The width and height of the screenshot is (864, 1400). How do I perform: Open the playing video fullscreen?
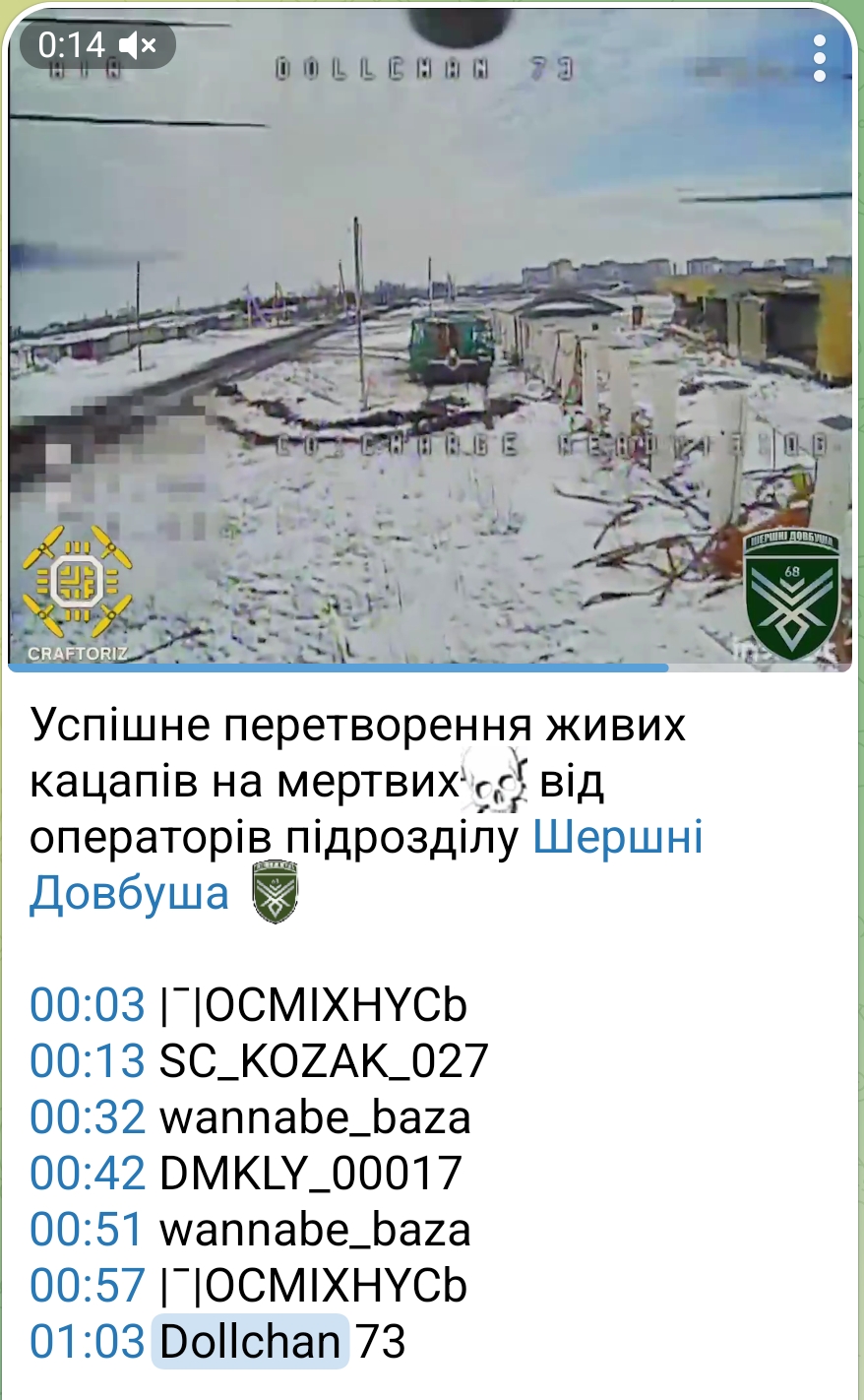point(431,345)
